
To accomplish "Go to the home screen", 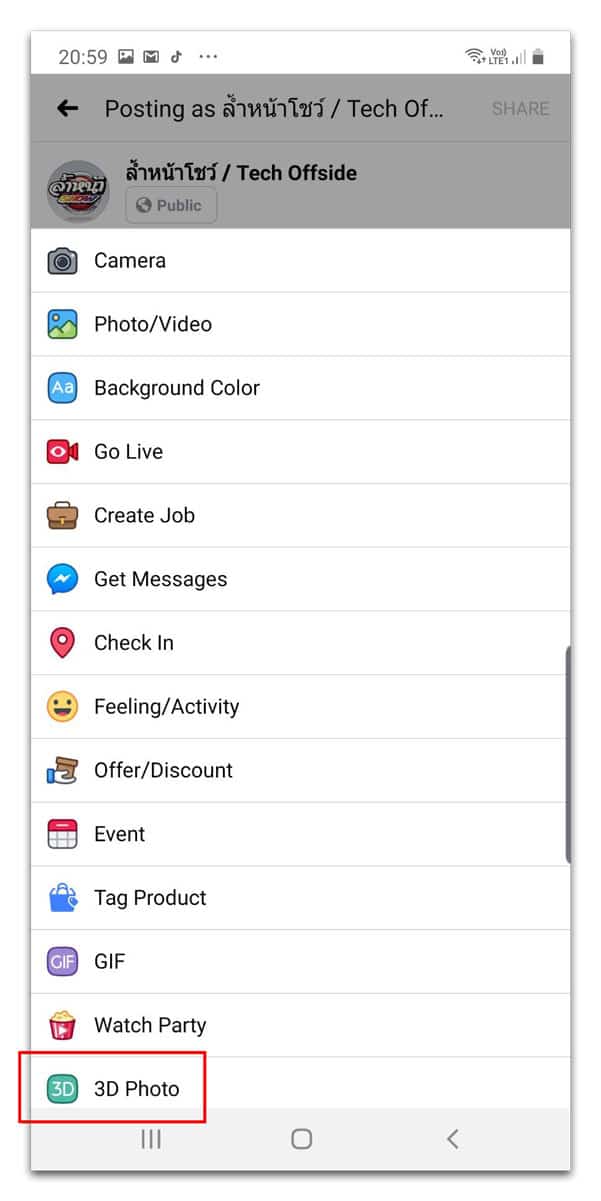I will click(x=301, y=1139).
